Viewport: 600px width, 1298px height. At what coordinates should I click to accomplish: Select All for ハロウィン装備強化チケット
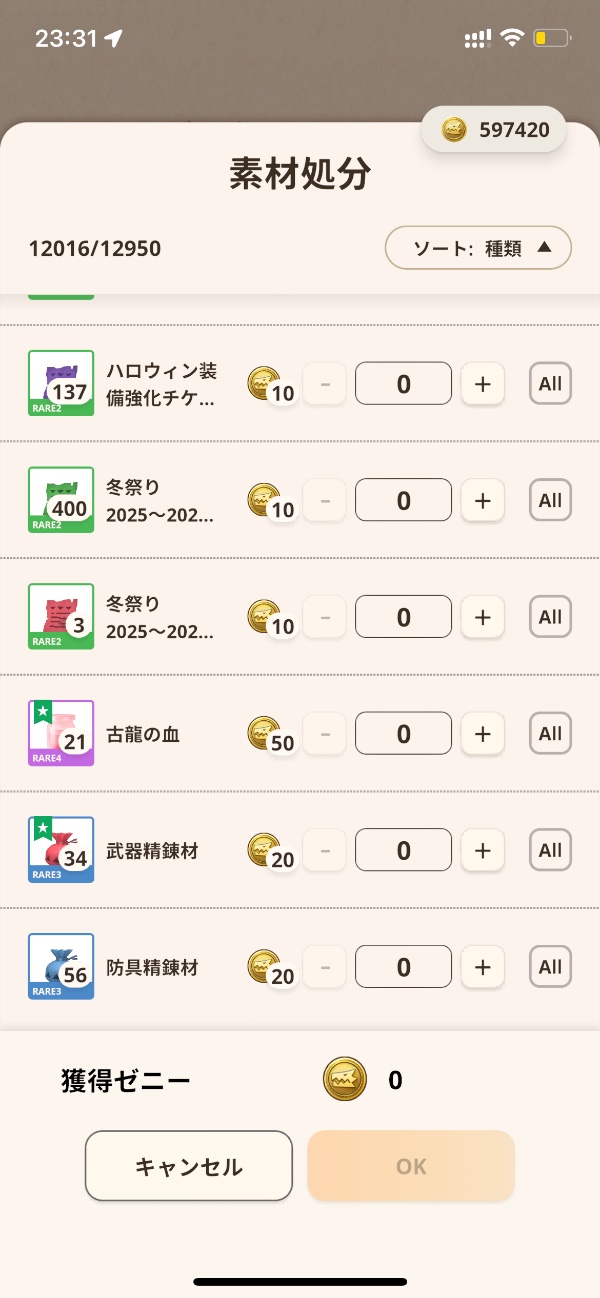pos(550,384)
